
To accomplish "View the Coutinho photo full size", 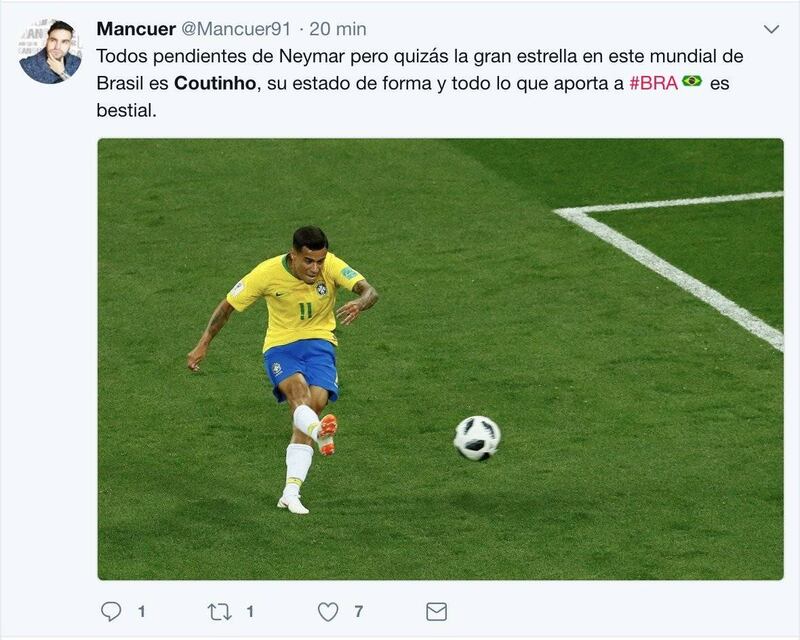I will click(x=440, y=359).
